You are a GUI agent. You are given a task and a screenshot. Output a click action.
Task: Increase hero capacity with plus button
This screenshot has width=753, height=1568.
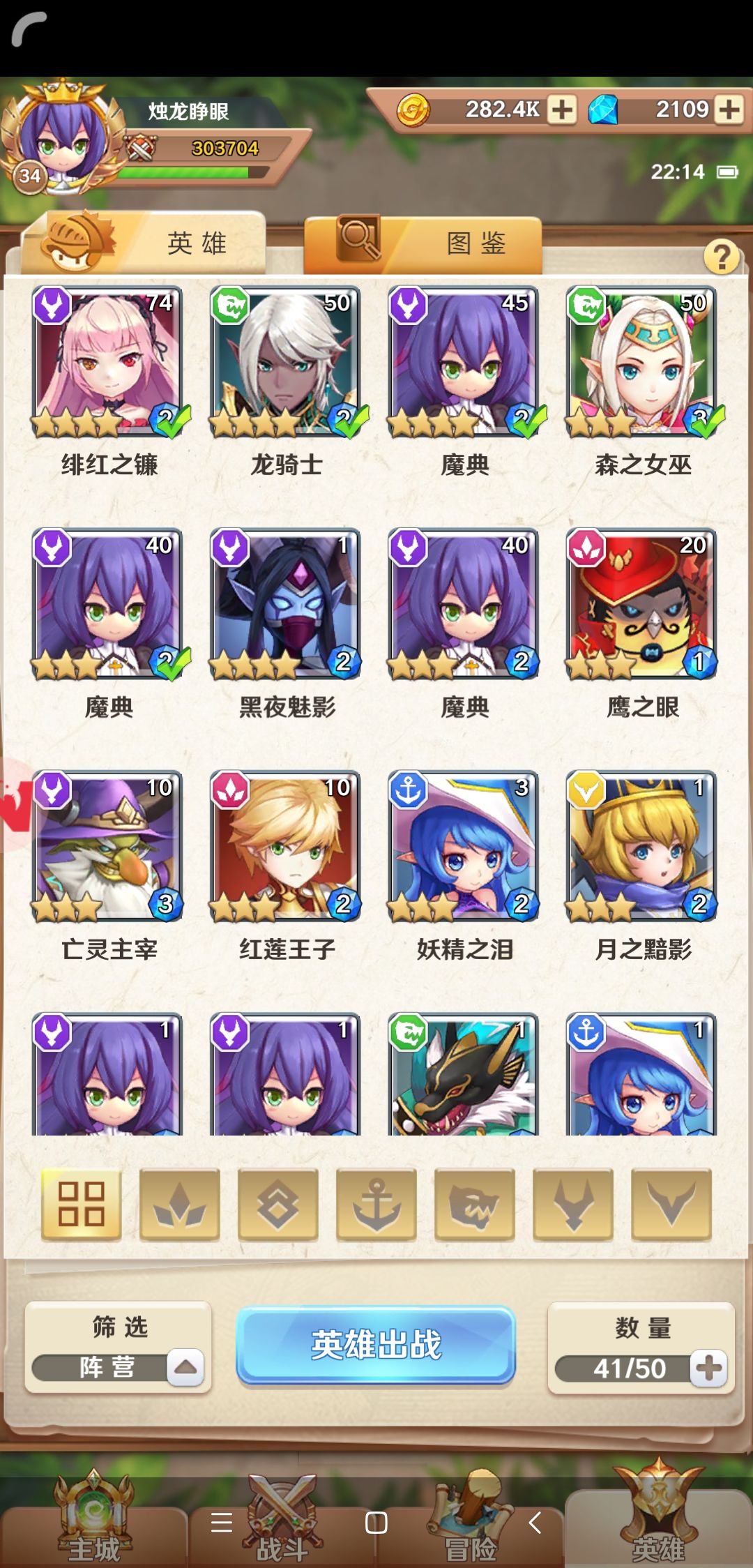[709, 1368]
